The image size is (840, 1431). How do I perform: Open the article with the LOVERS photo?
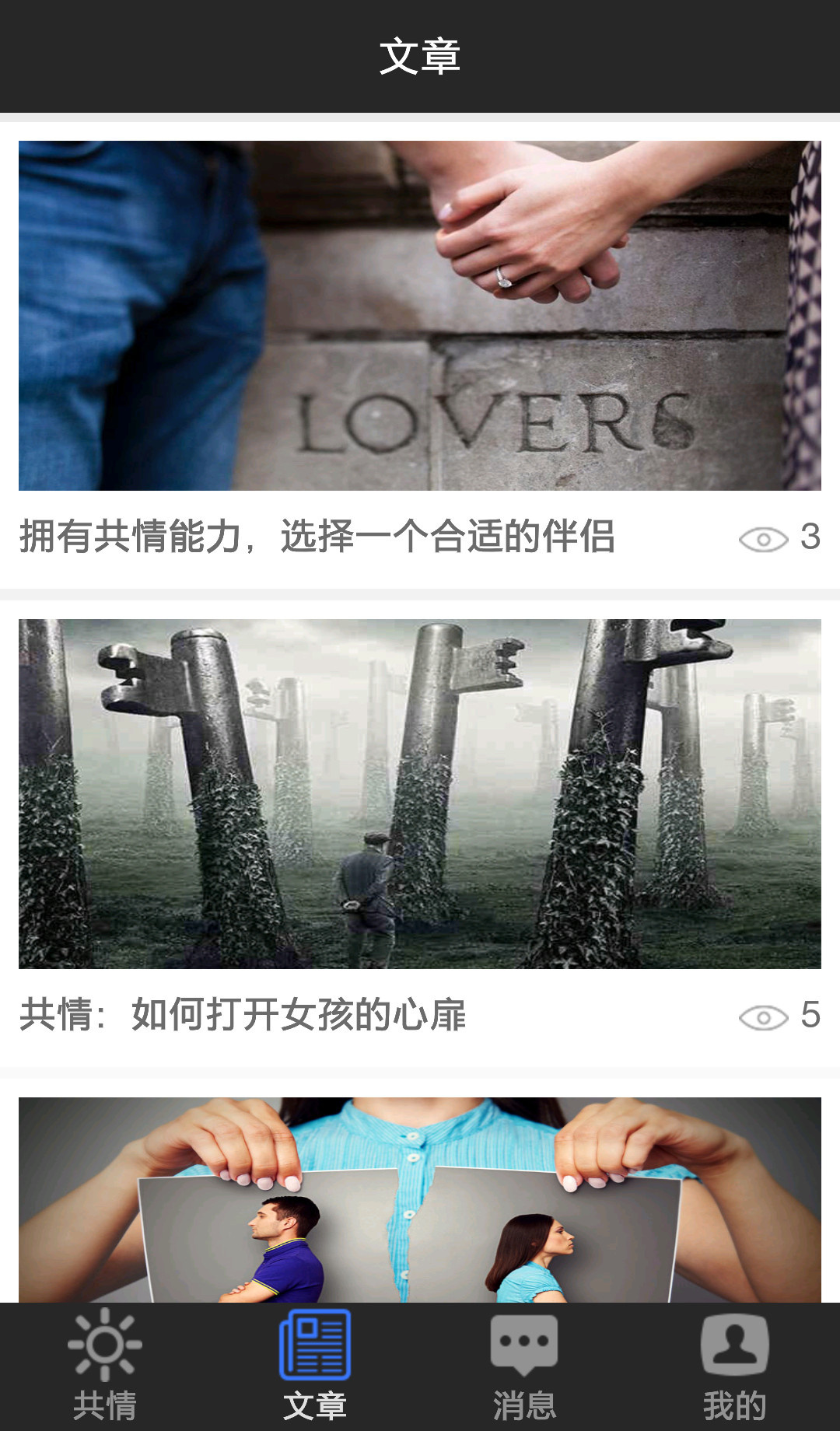(420, 316)
